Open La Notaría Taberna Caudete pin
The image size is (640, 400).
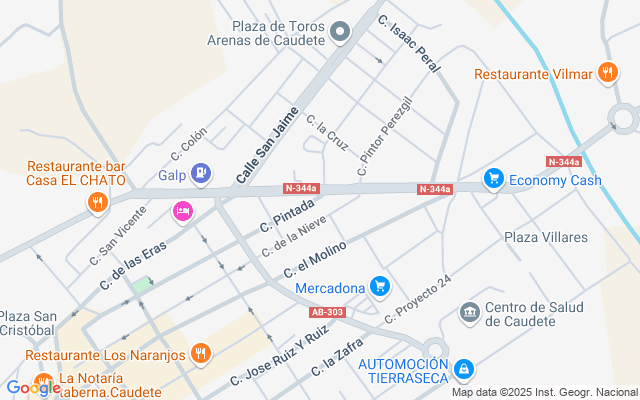coord(45,381)
